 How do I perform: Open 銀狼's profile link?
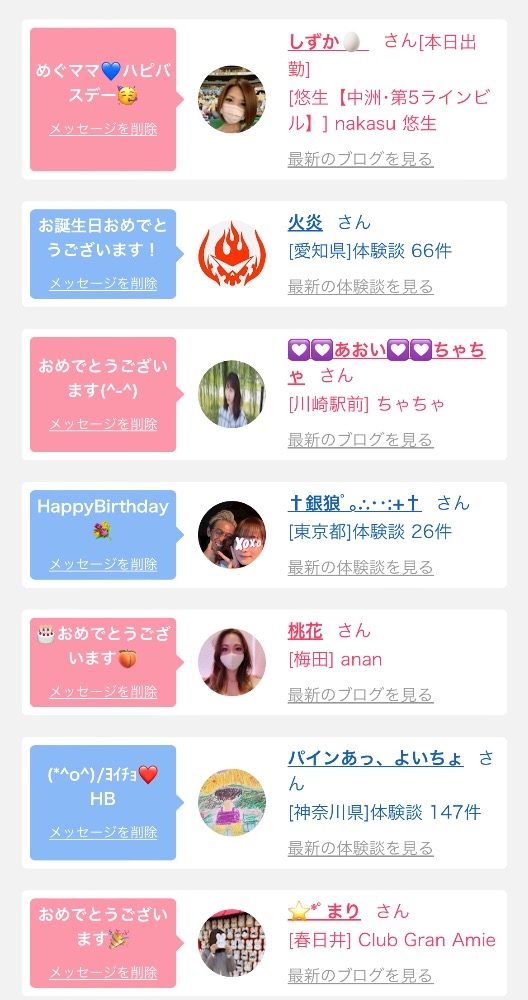point(354,503)
